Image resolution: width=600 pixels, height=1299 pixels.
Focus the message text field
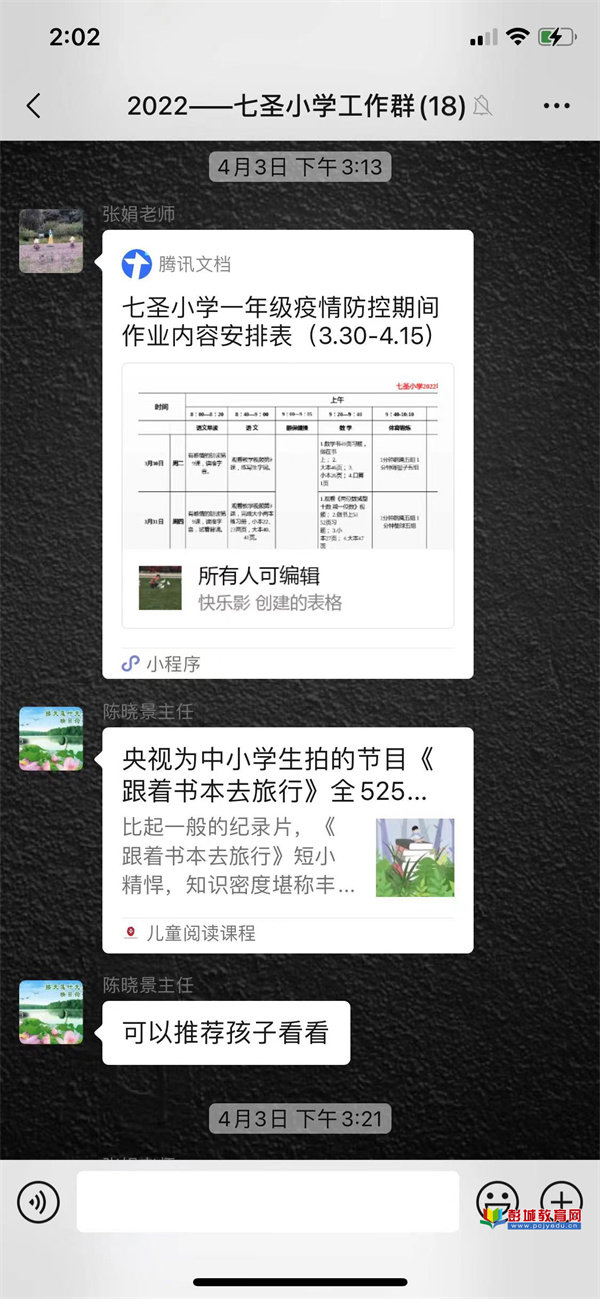(267, 1201)
